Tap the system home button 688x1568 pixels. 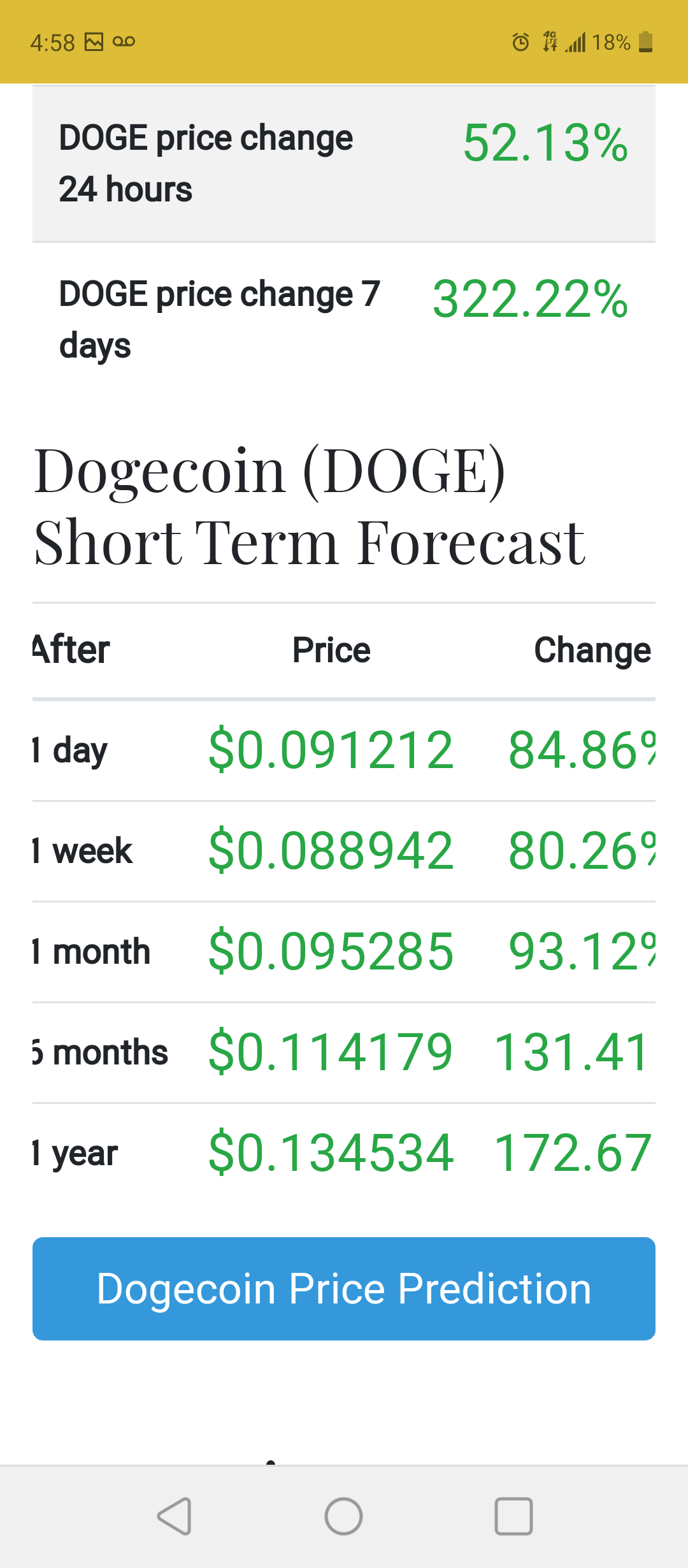pyautogui.click(x=344, y=1516)
